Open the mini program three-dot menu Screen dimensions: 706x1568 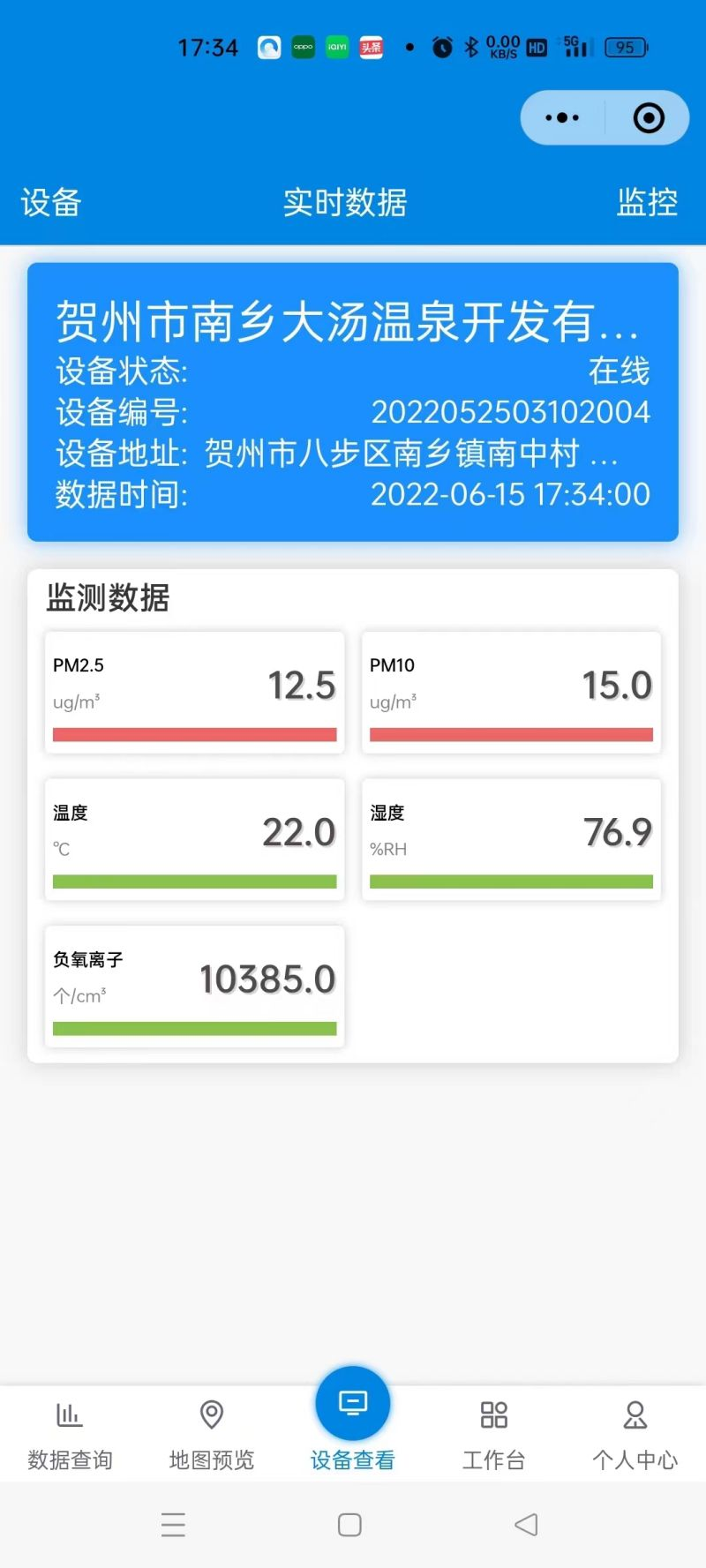(562, 117)
